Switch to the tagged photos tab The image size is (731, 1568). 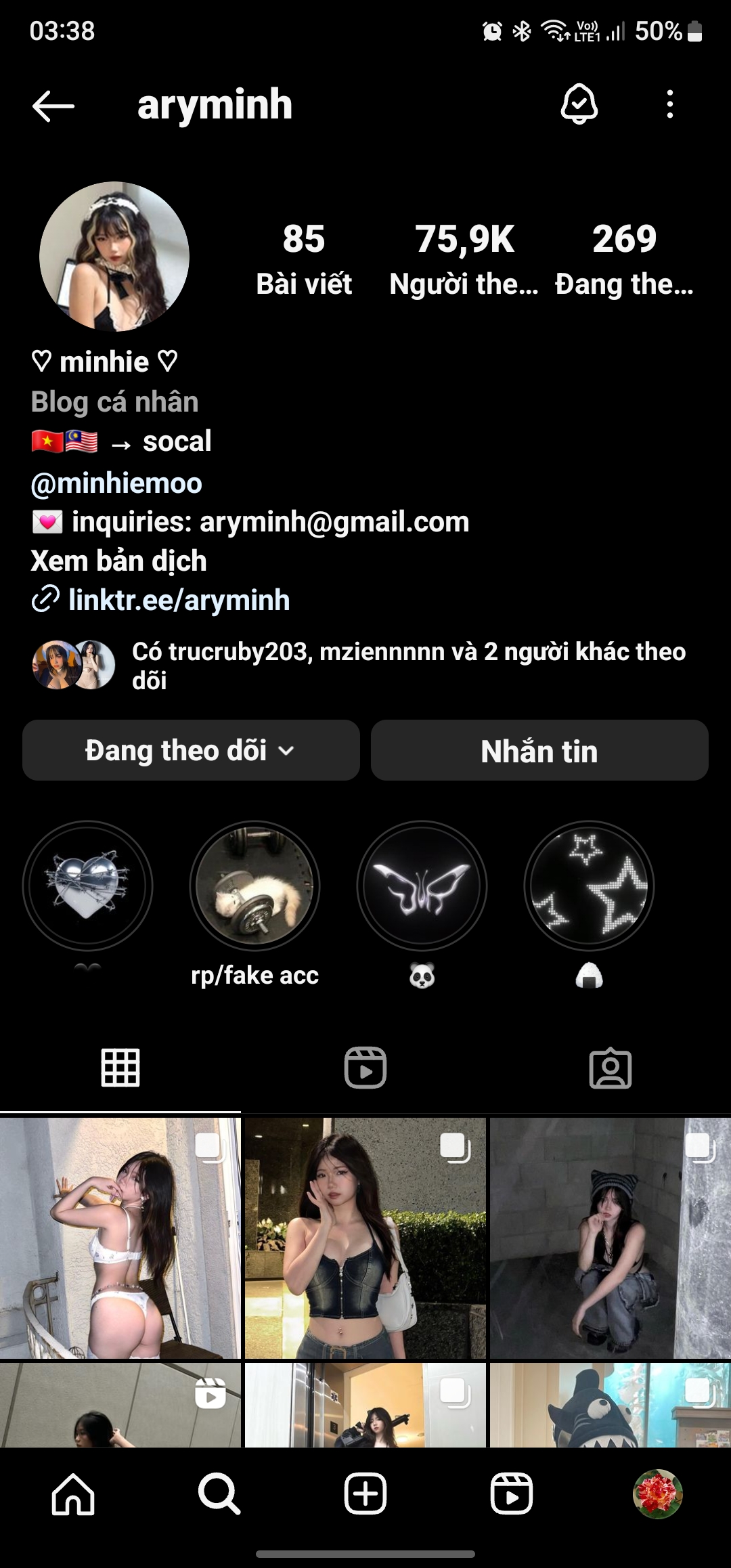point(610,1068)
